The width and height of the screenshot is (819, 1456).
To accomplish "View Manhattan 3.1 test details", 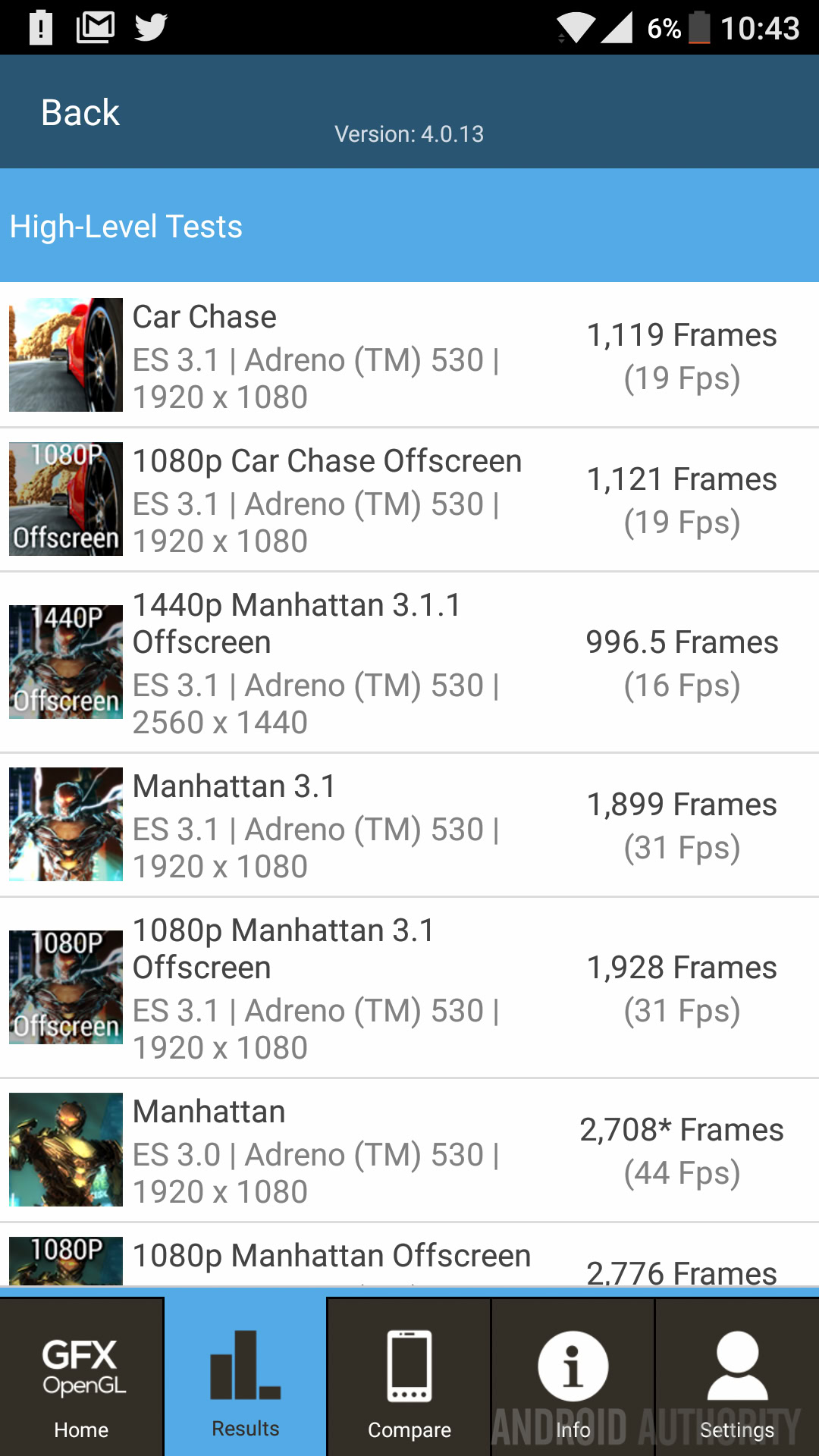I will point(409,825).
